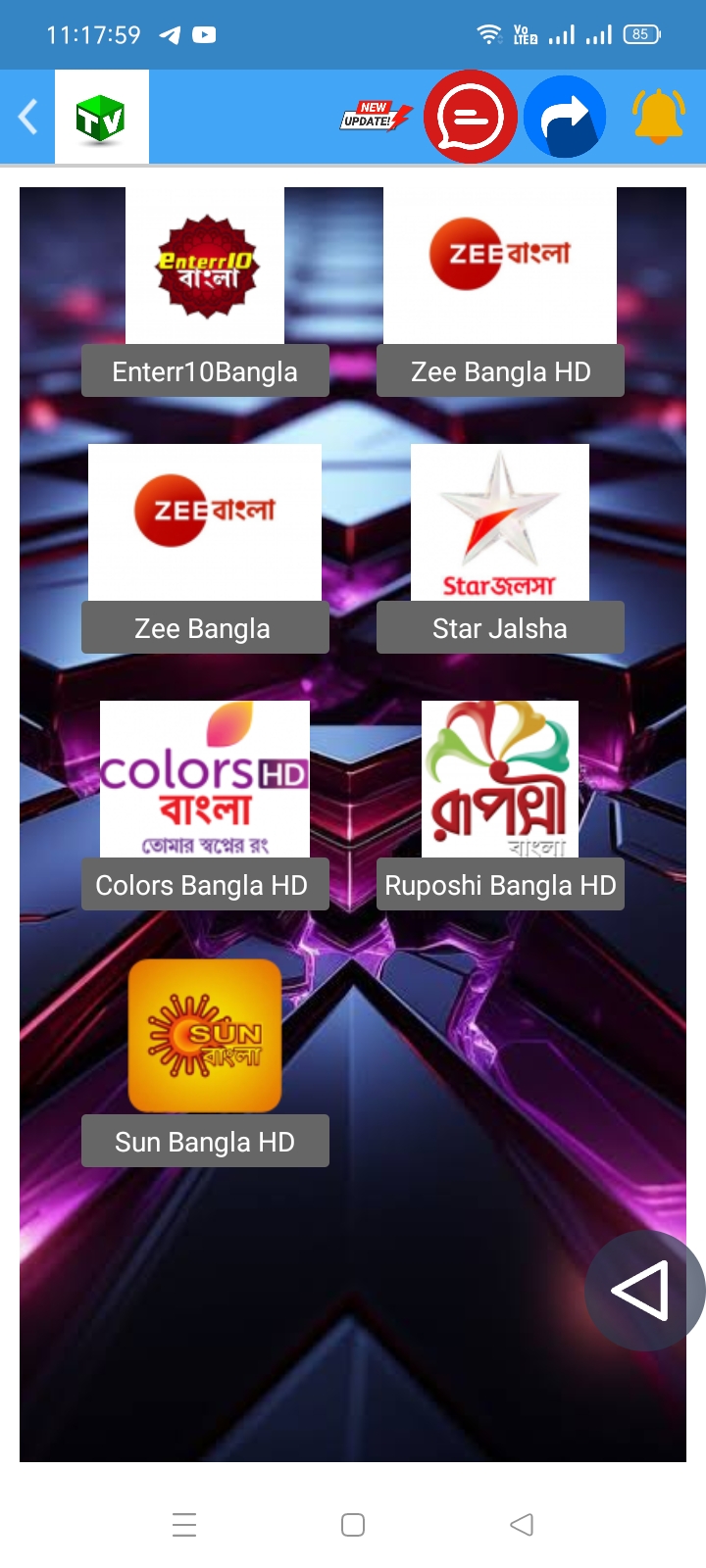Tap the floating back triangle button

click(x=644, y=1291)
